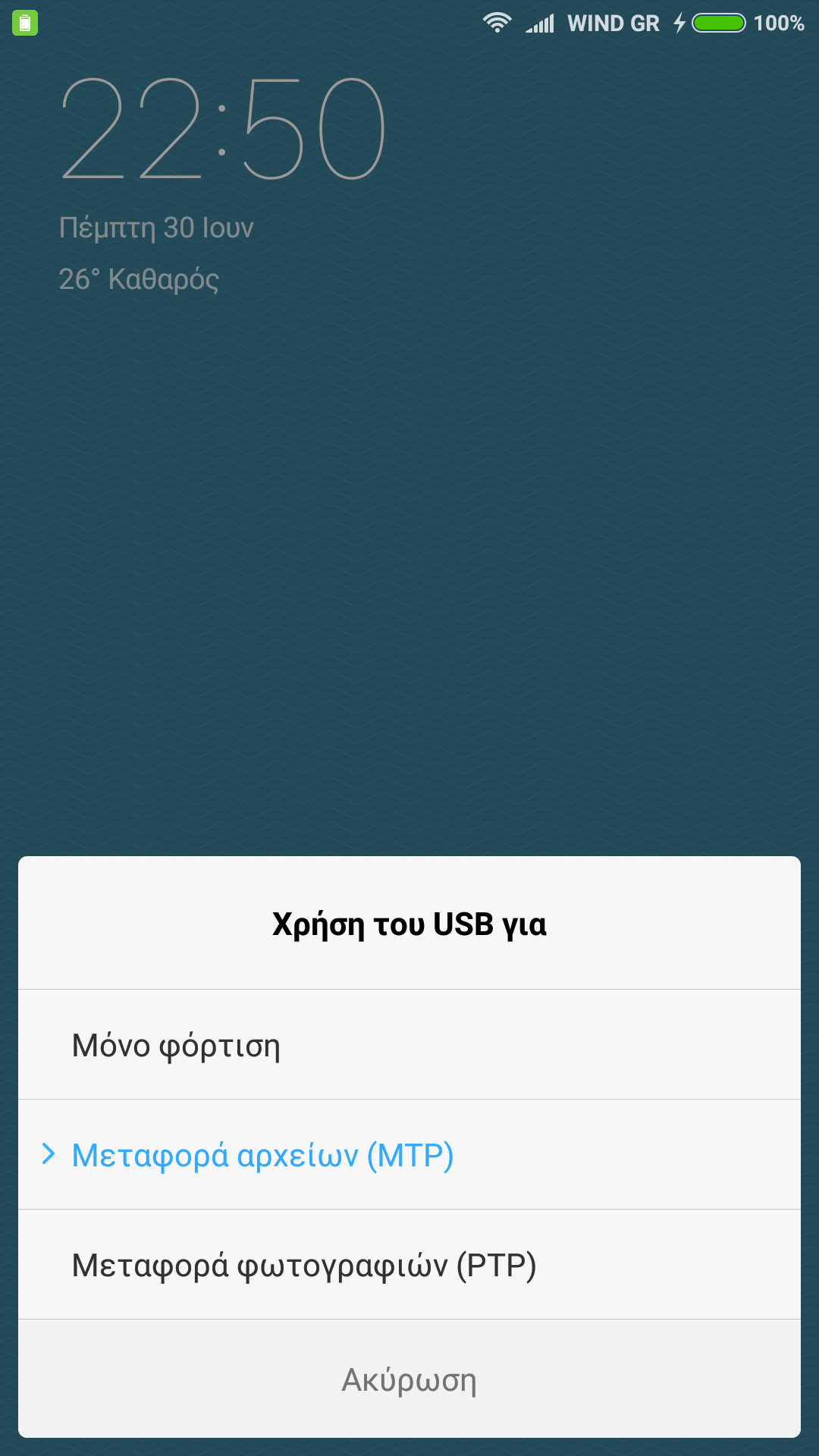Image resolution: width=819 pixels, height=1456 pixels.
Task: Dismiss the dialog with Ακύρωση
Action: [409, 1379]
